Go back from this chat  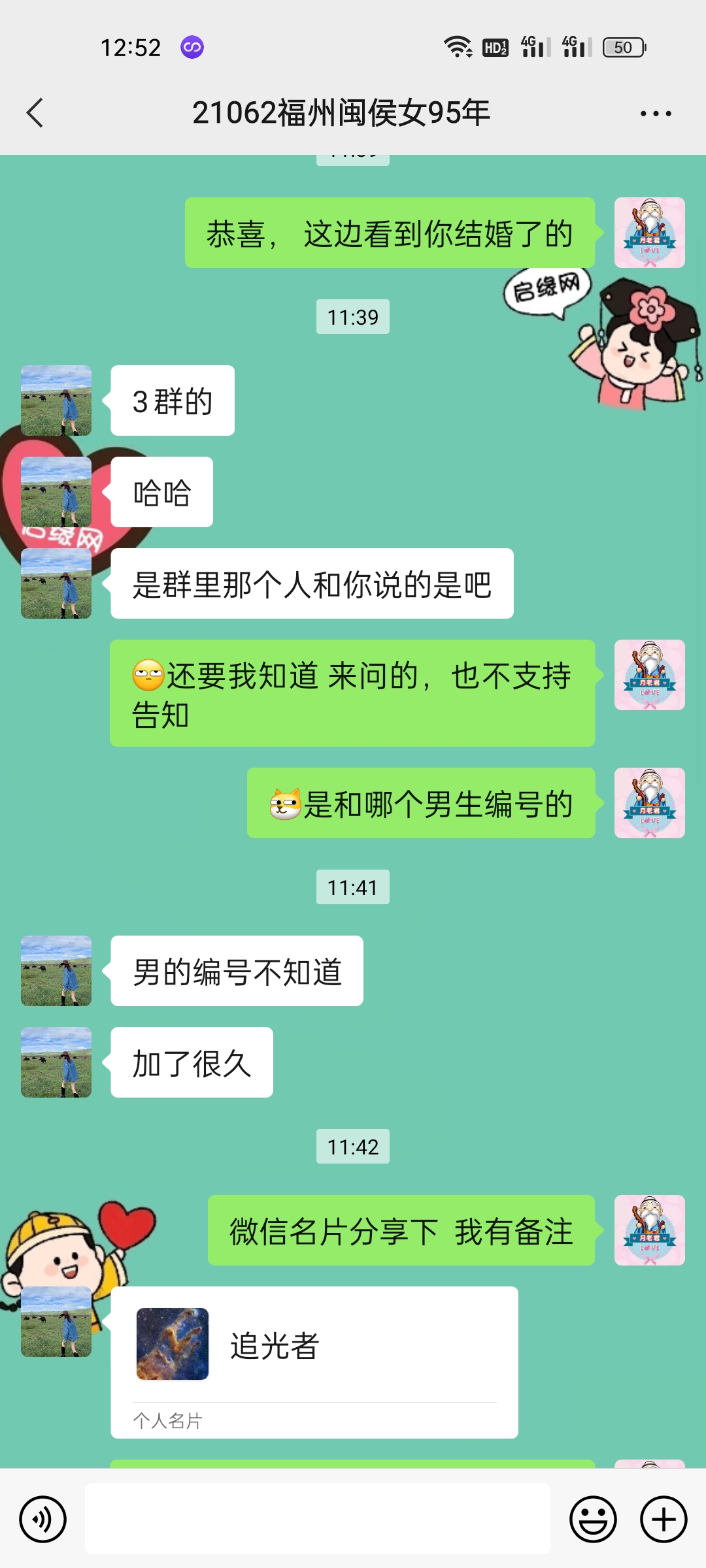[x=35, y=113]
